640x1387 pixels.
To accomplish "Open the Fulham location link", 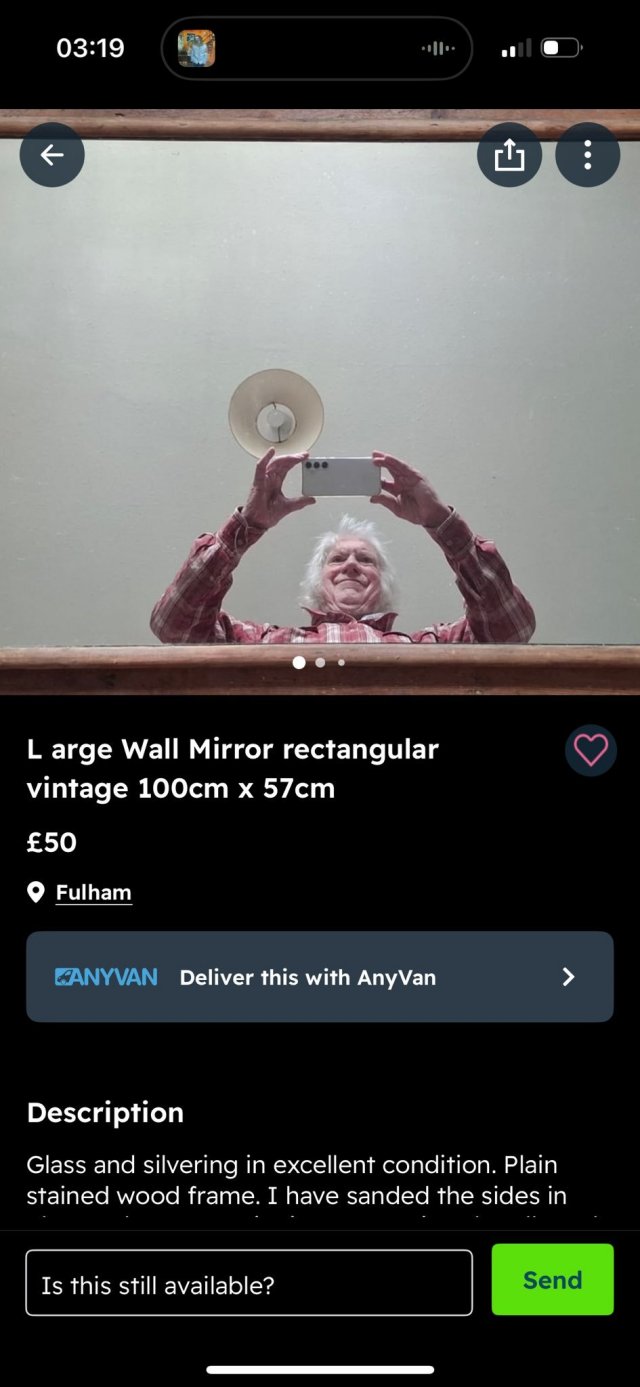I will [x=93, y=892].
